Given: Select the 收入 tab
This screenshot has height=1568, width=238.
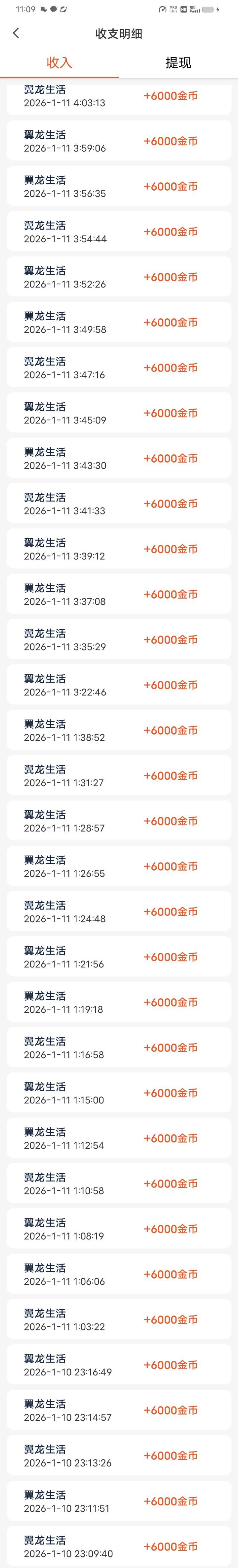Looking at the screenshot, I should (x=59, y=63).
